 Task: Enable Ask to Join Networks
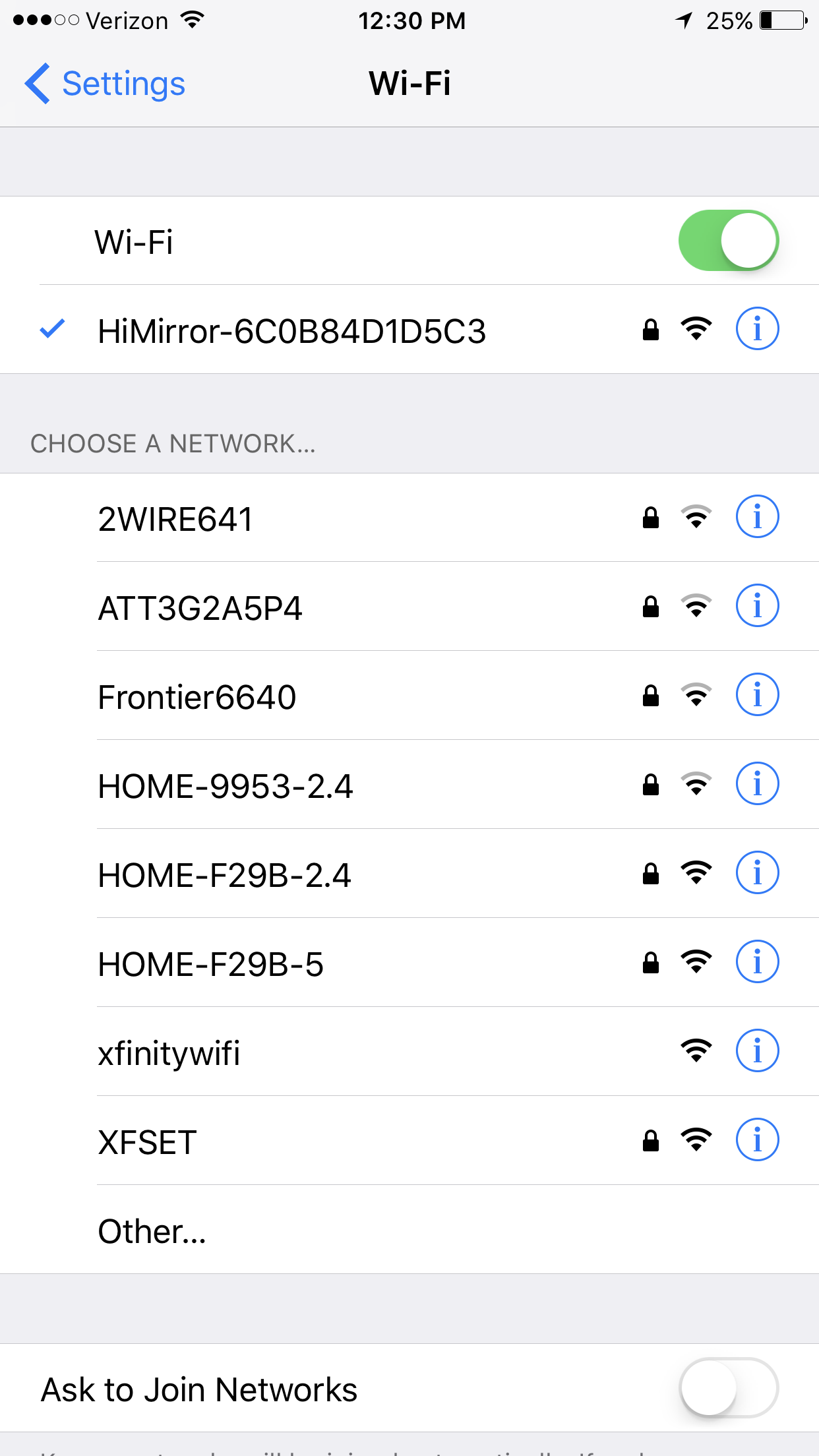(x=728, y=1387)
